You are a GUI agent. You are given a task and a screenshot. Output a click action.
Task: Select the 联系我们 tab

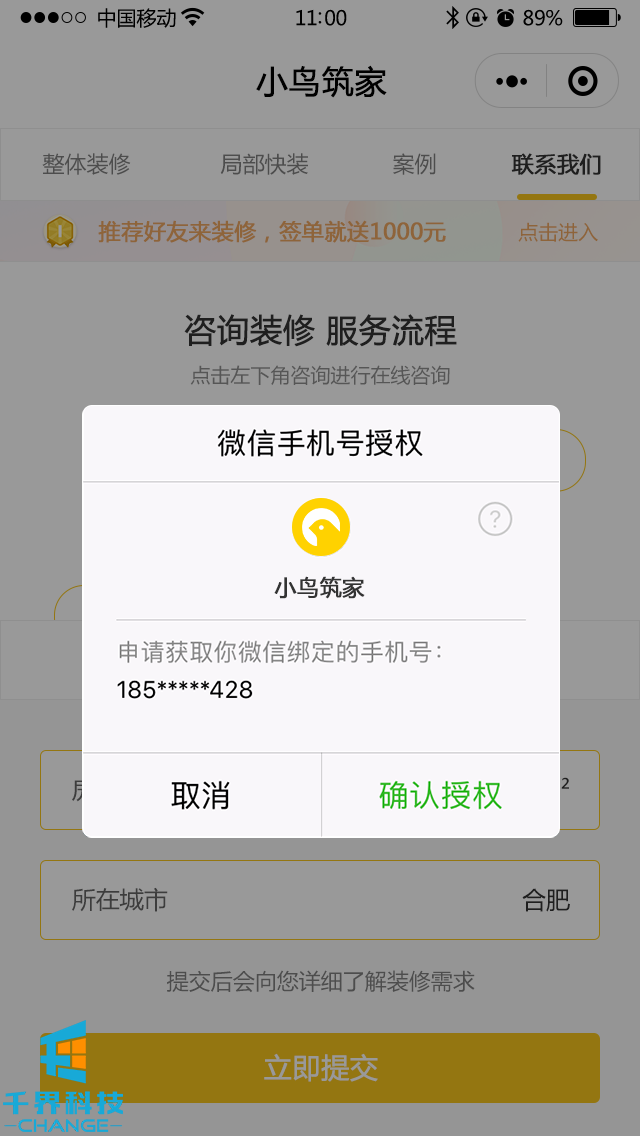point(556,164)
